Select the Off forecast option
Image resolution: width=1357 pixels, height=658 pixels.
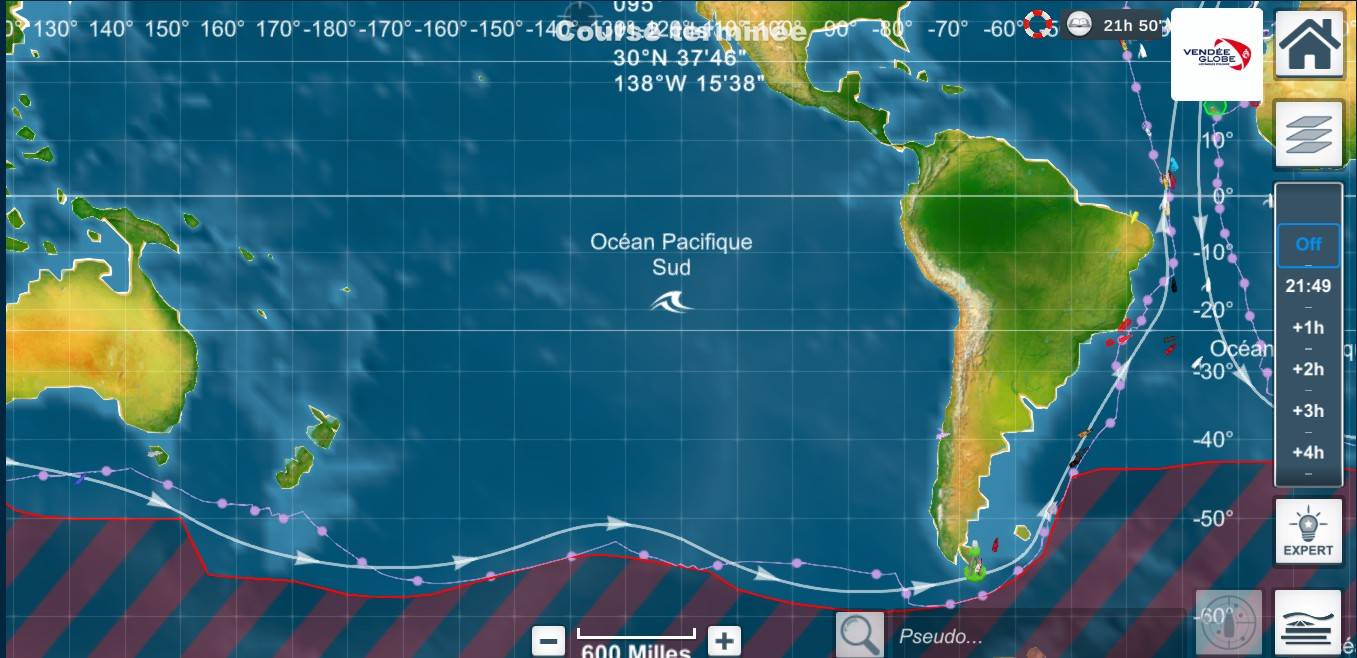point(1308,244)
